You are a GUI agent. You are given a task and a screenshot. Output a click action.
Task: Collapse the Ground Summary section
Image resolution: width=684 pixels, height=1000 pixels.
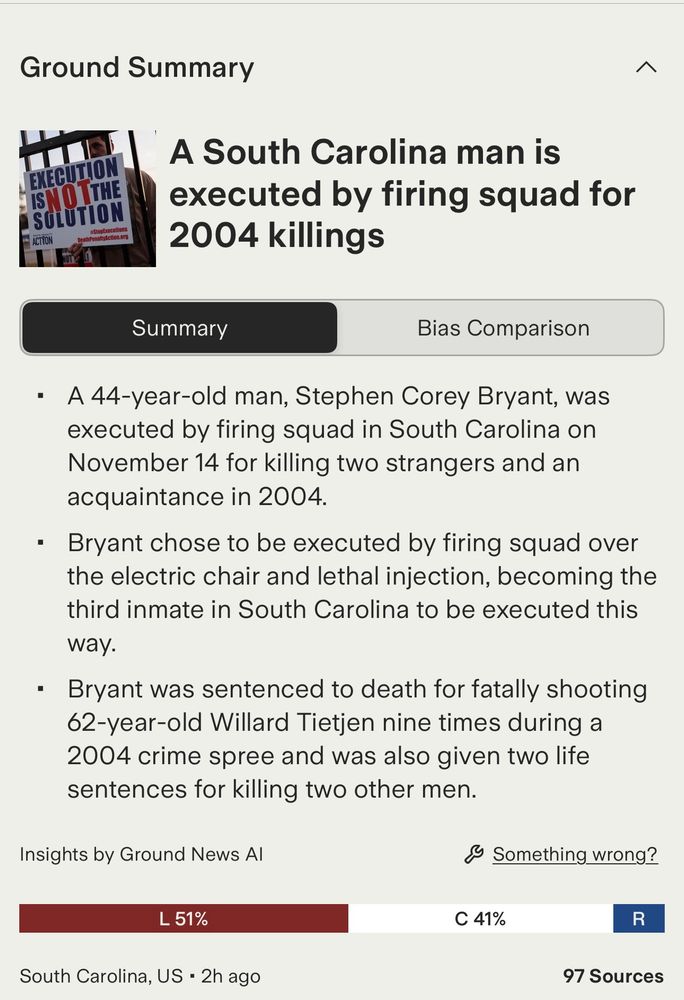click(x=646, y=67)
